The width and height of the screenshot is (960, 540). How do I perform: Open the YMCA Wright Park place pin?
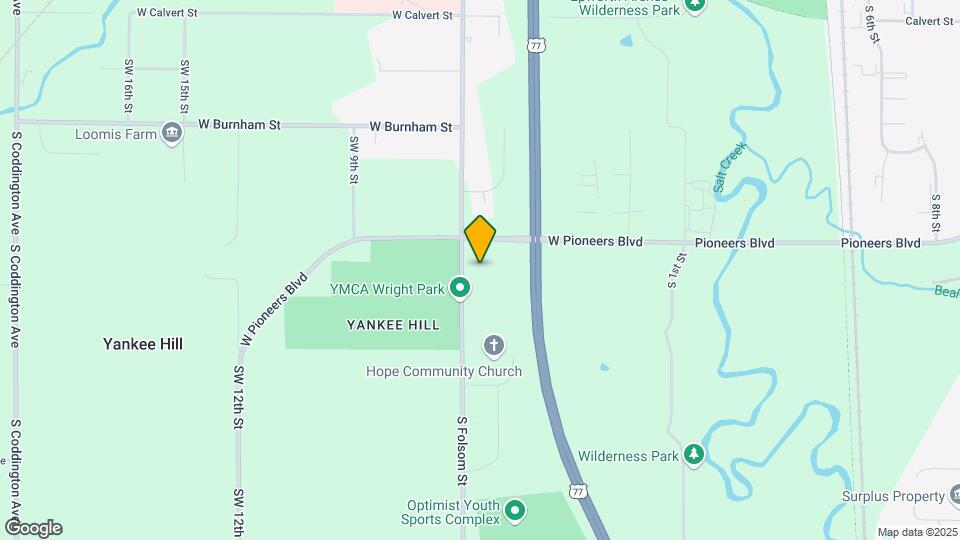point(460,290)
